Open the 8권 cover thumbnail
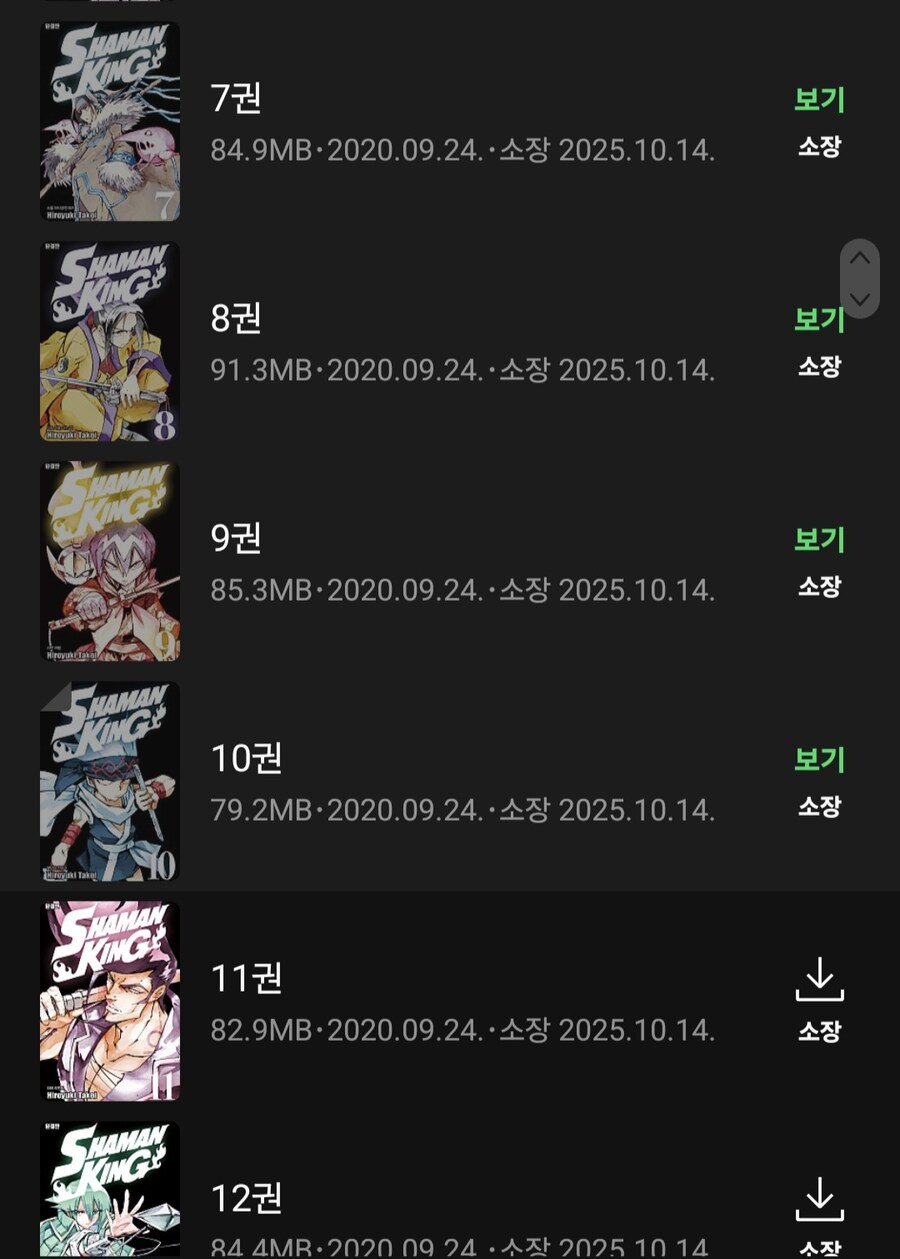 point(110,342)
